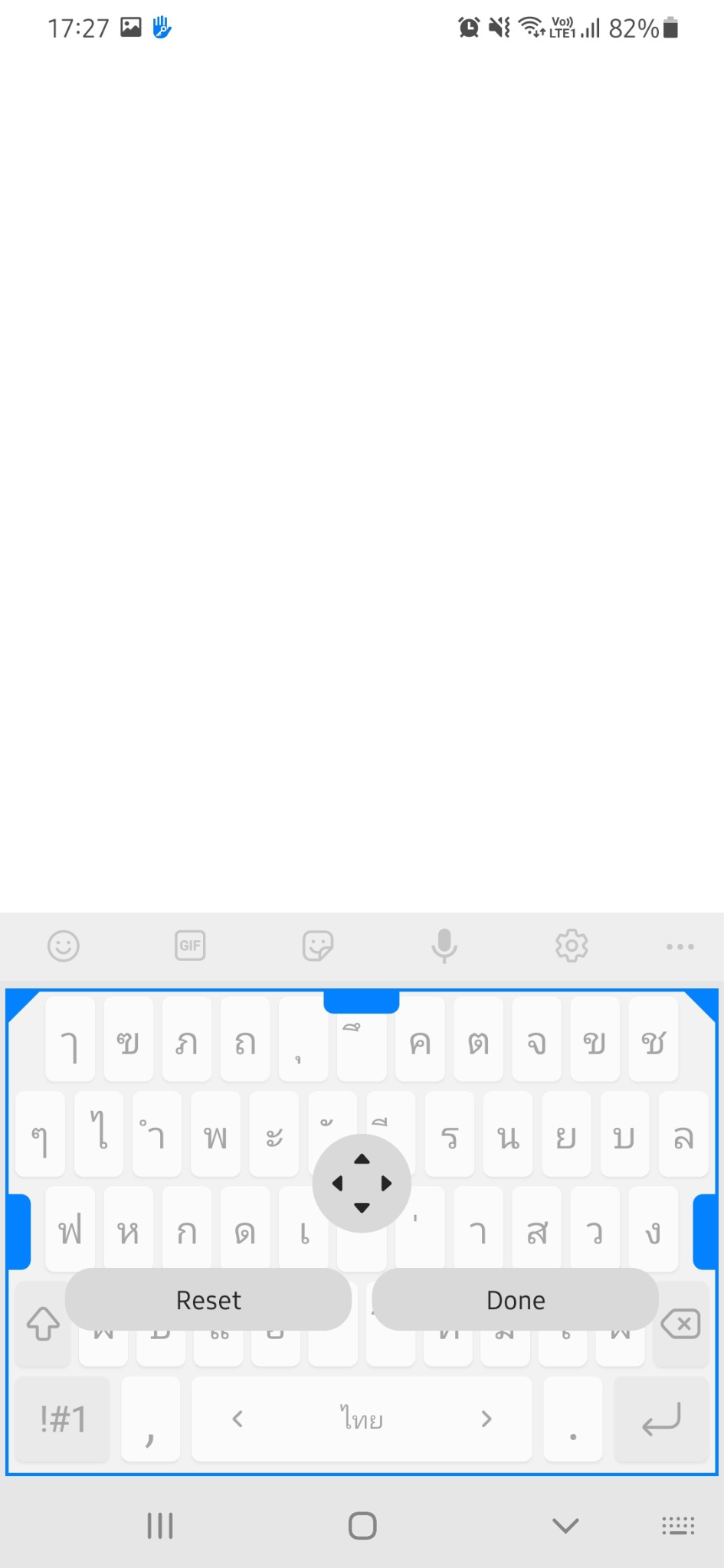Show more keyboard toolbar options
Viewport: 724px width, 1568px height.
[680, 947]
